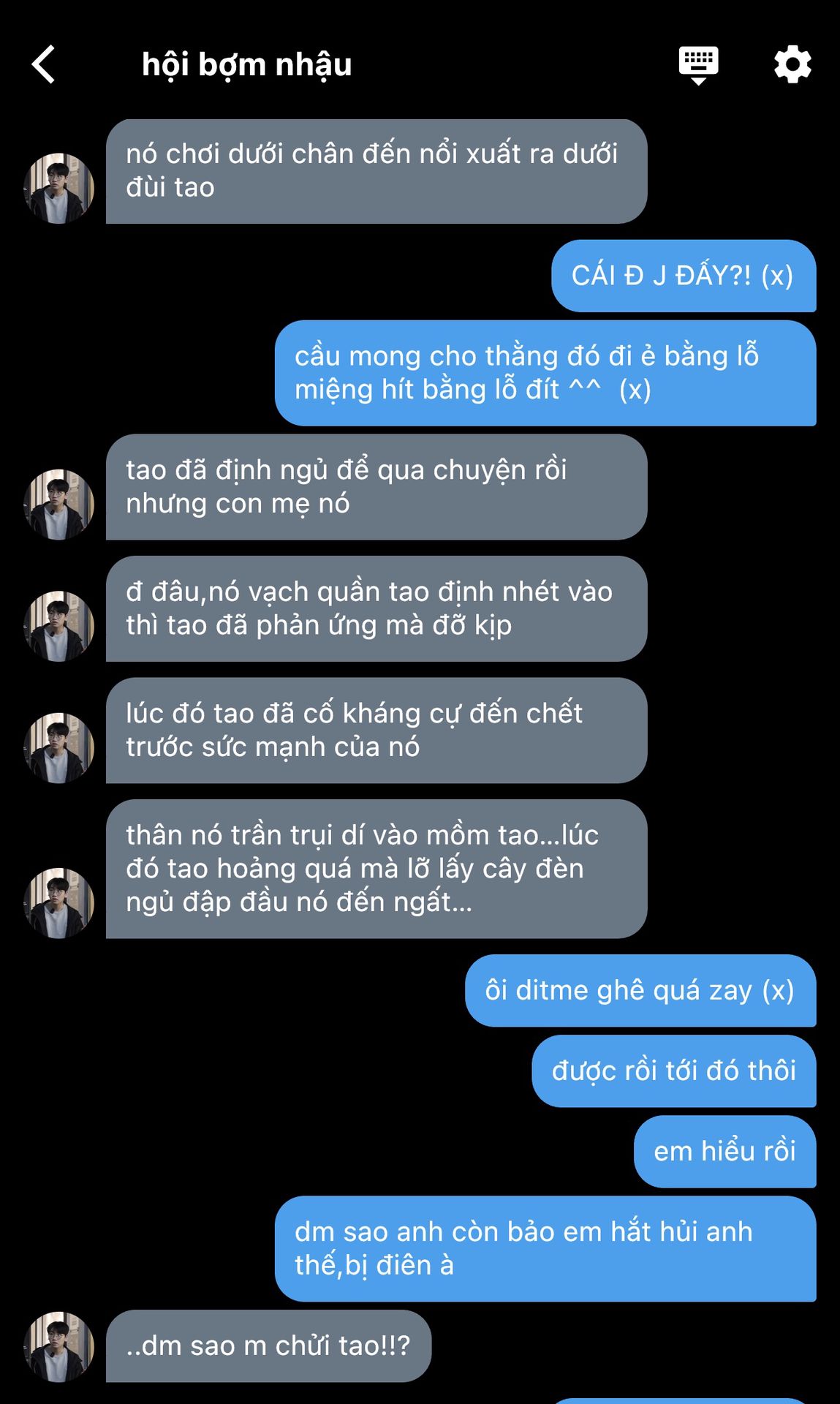
Task: Open the chat settings gear
Action: point(792,64)
